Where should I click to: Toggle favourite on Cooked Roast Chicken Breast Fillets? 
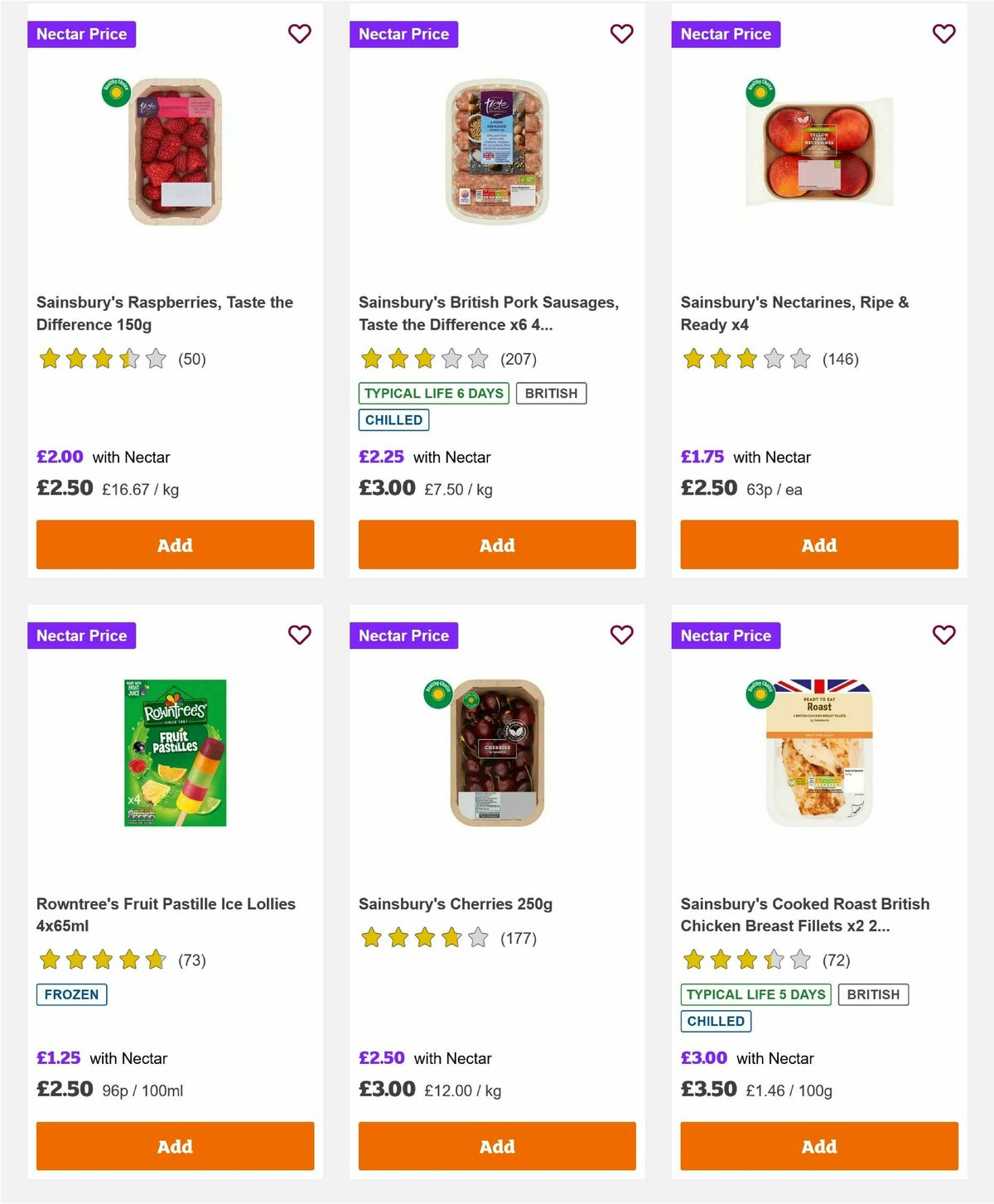(x=943, y=635)
